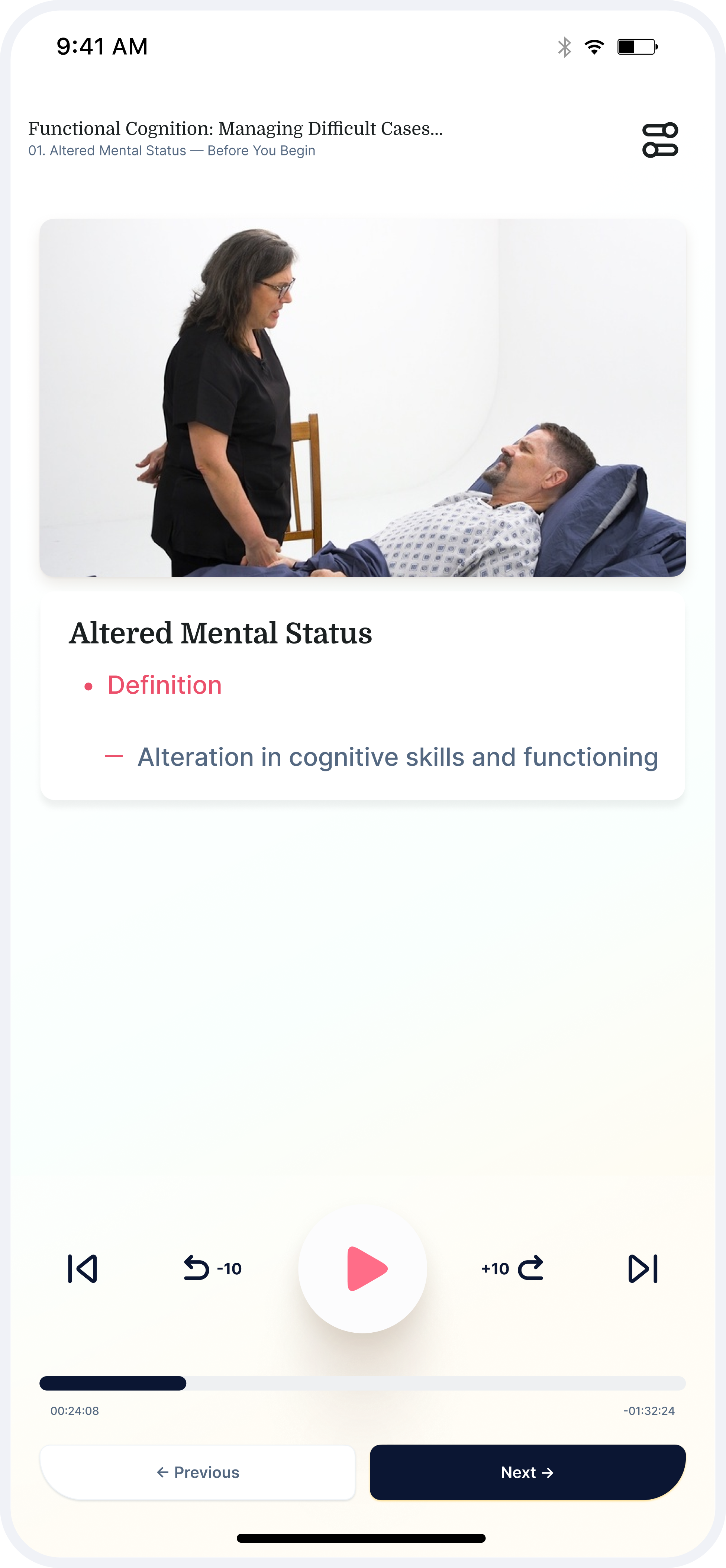Jump to the next track
This screenshot has height=1568, width=726.
coord(643,1268)
